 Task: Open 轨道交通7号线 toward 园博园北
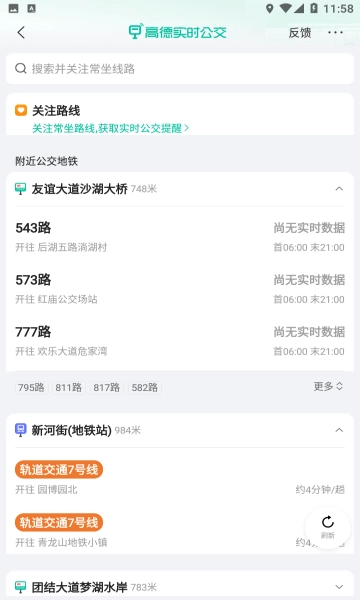click(180, 478)
